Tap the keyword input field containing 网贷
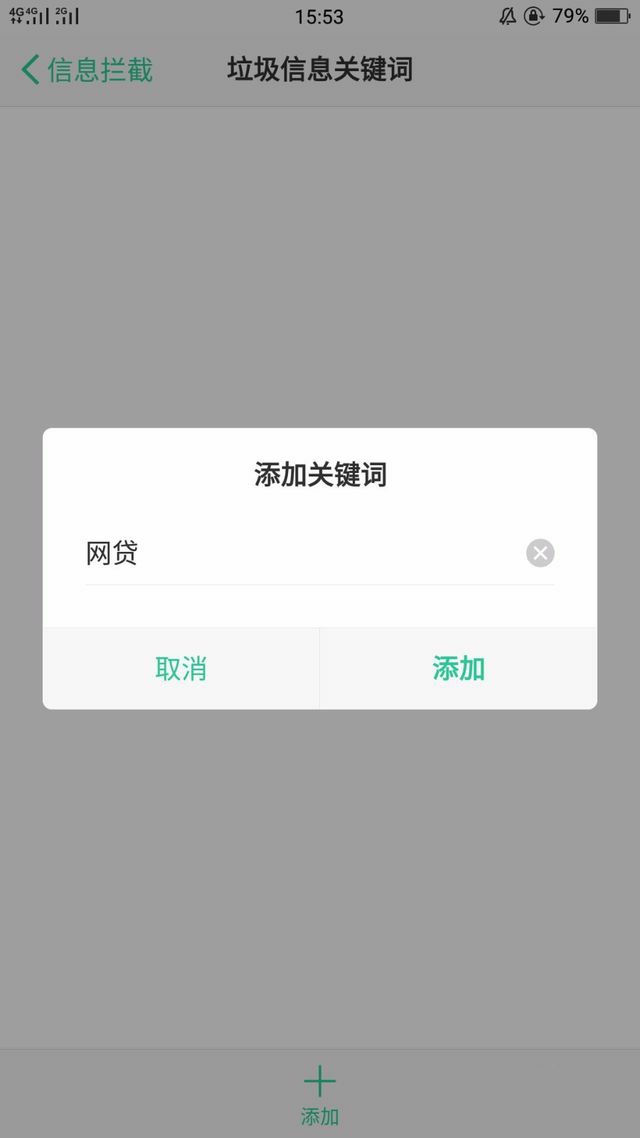Viewport: 640px width, 1138px height. 304,554
